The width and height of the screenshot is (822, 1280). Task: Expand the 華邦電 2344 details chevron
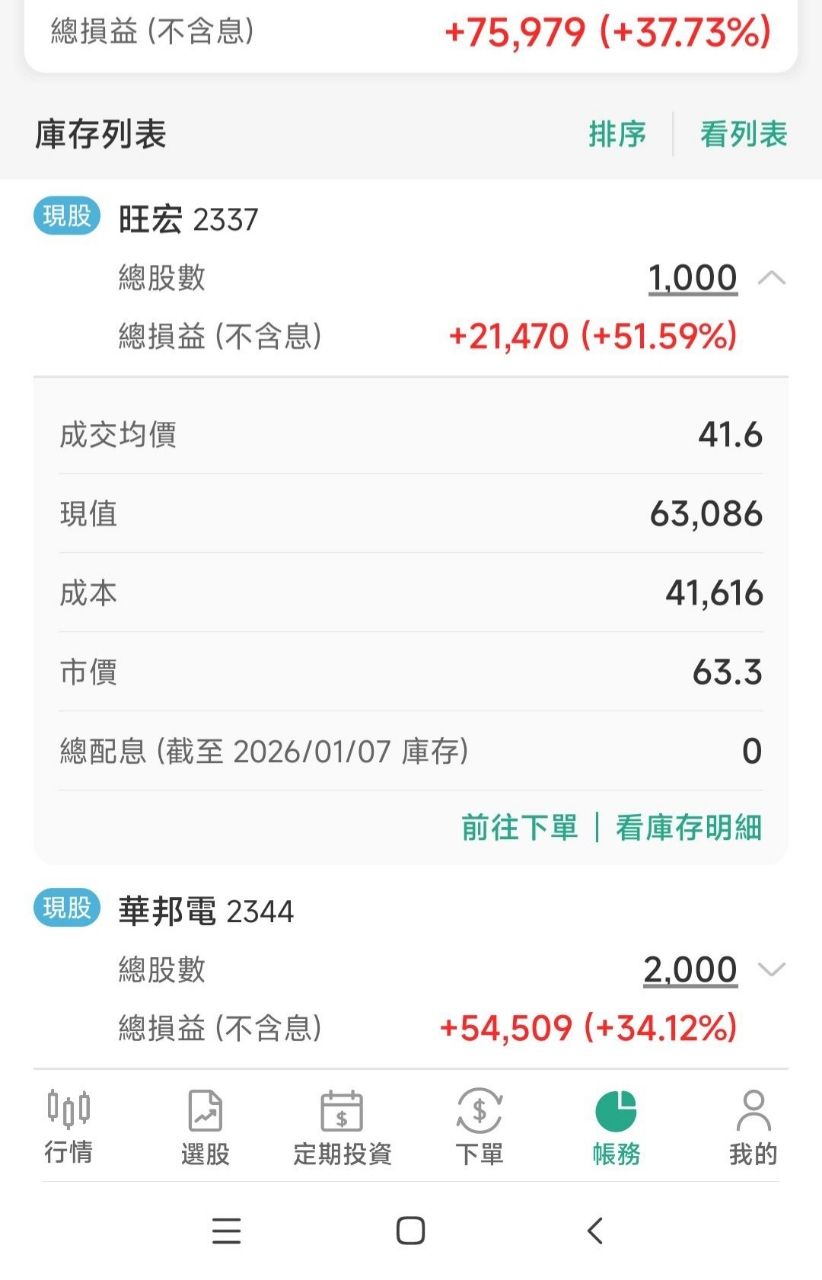771,969
